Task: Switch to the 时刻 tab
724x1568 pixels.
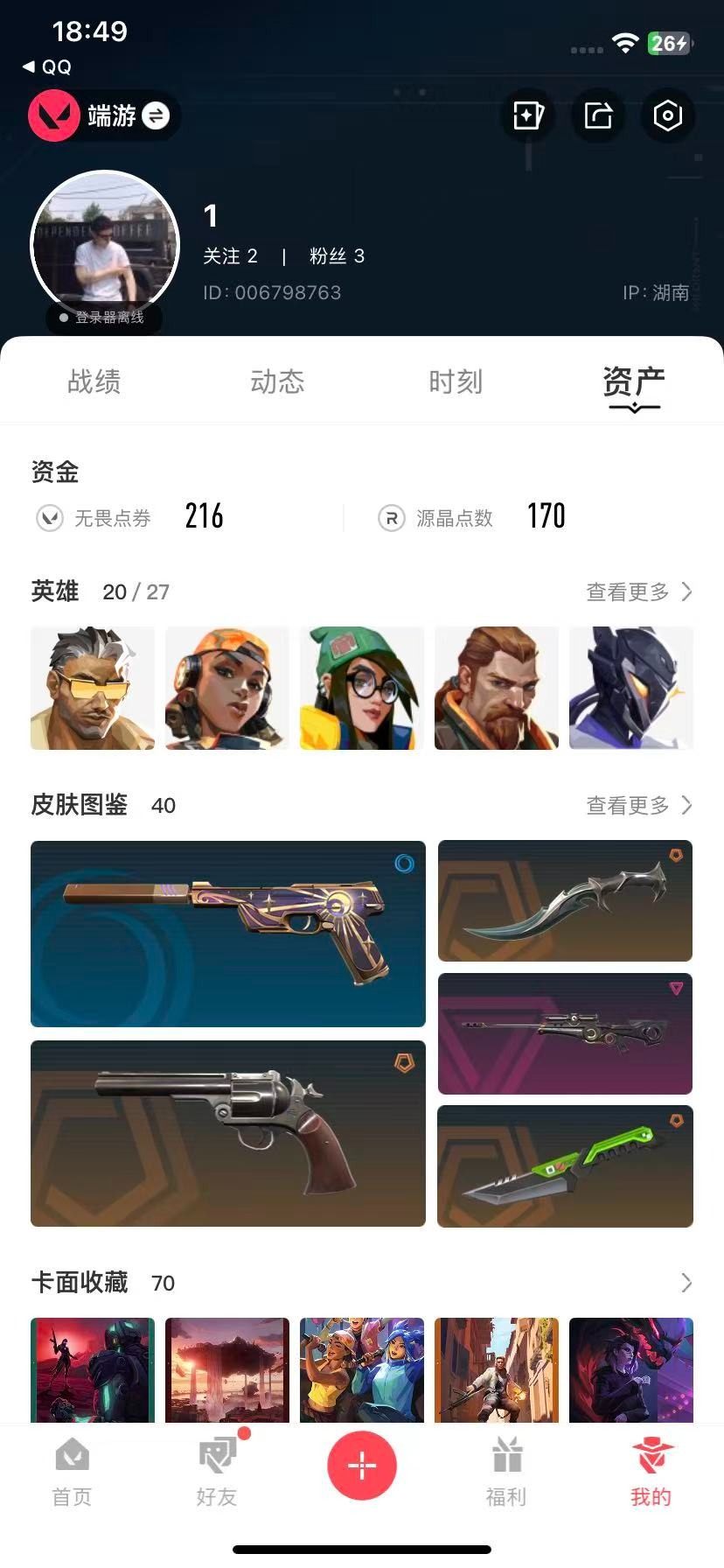Action: [x=456, y=381]
